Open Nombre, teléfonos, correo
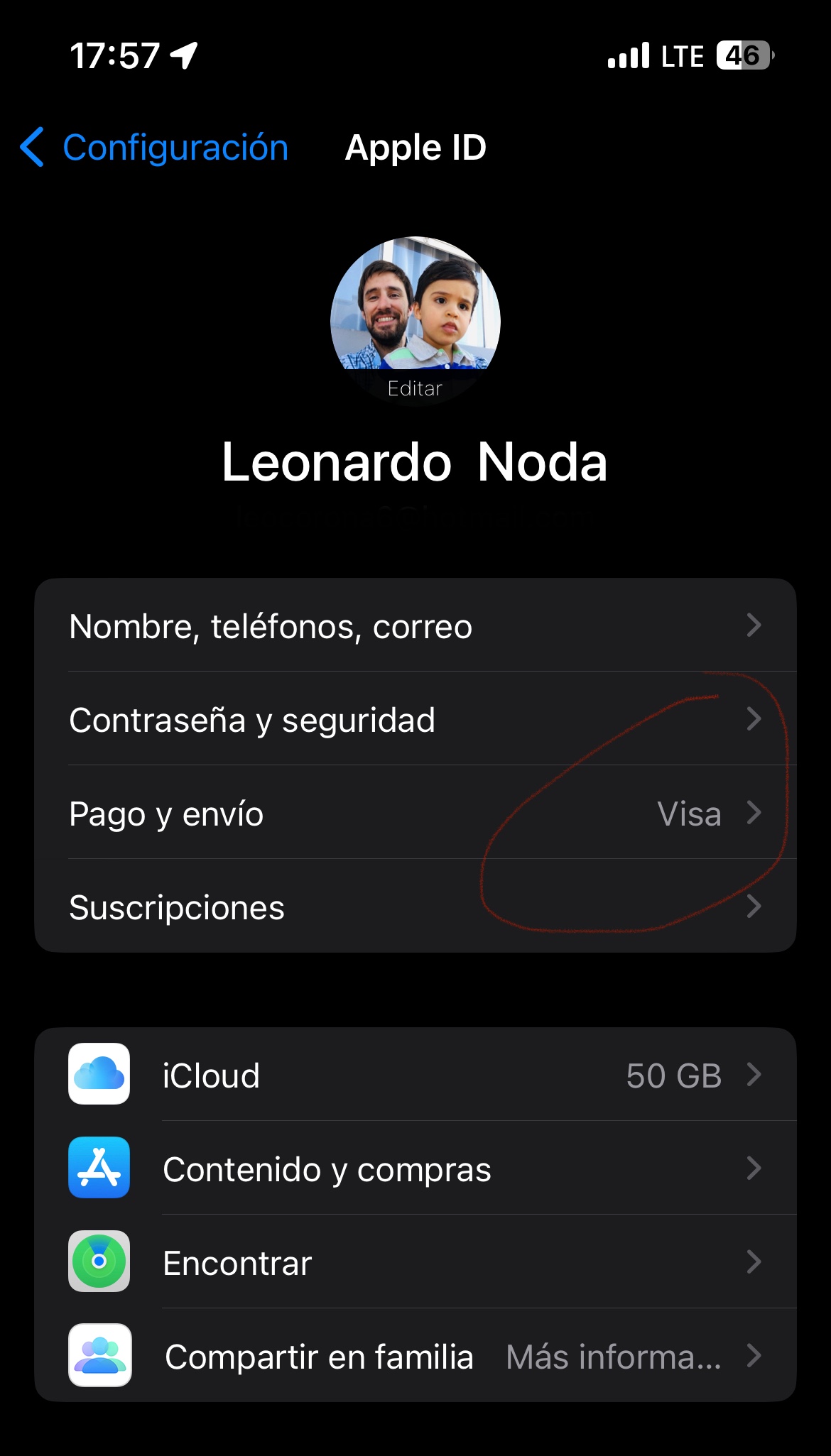This screenshot has width=831, height=1456. click(415, 625)
